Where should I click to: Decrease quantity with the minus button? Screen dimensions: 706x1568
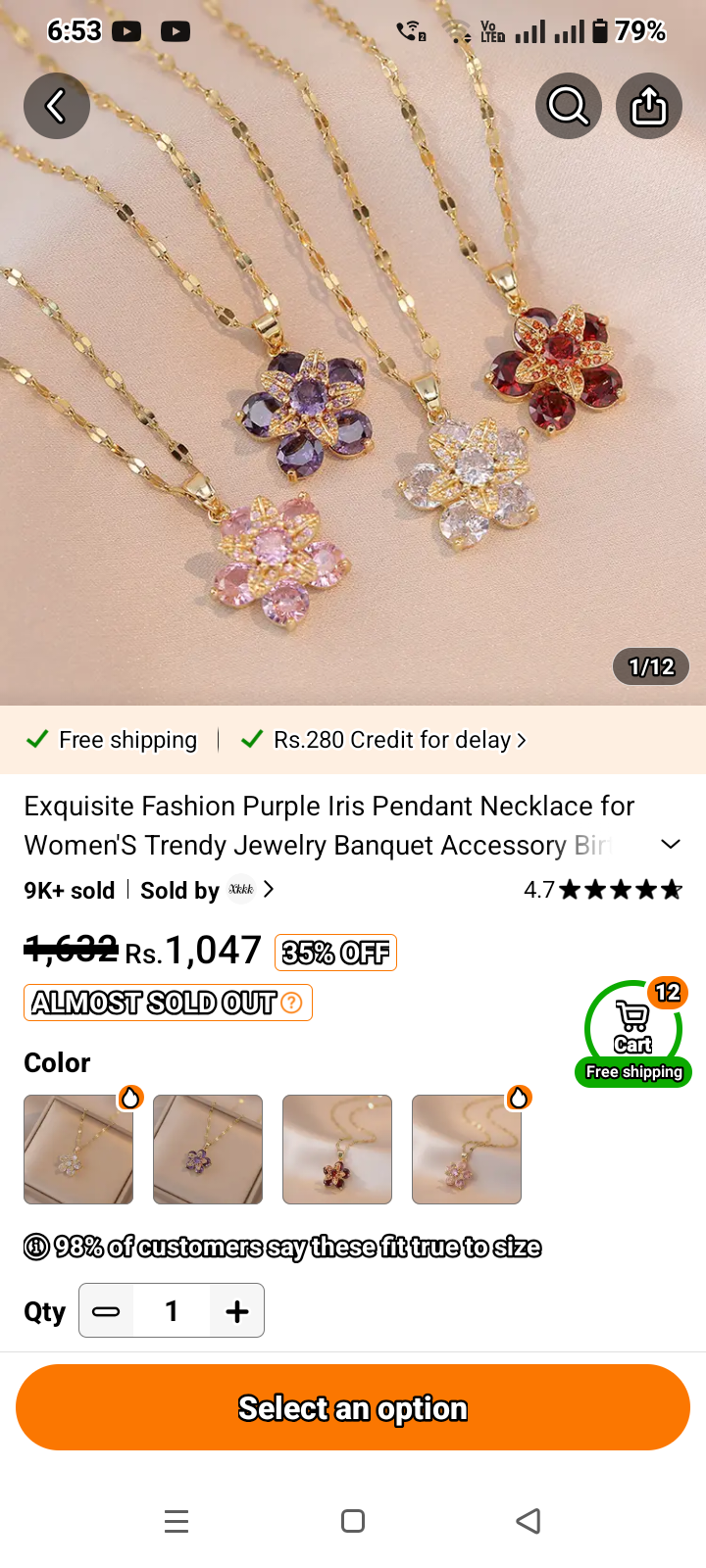coord(106,1310)
